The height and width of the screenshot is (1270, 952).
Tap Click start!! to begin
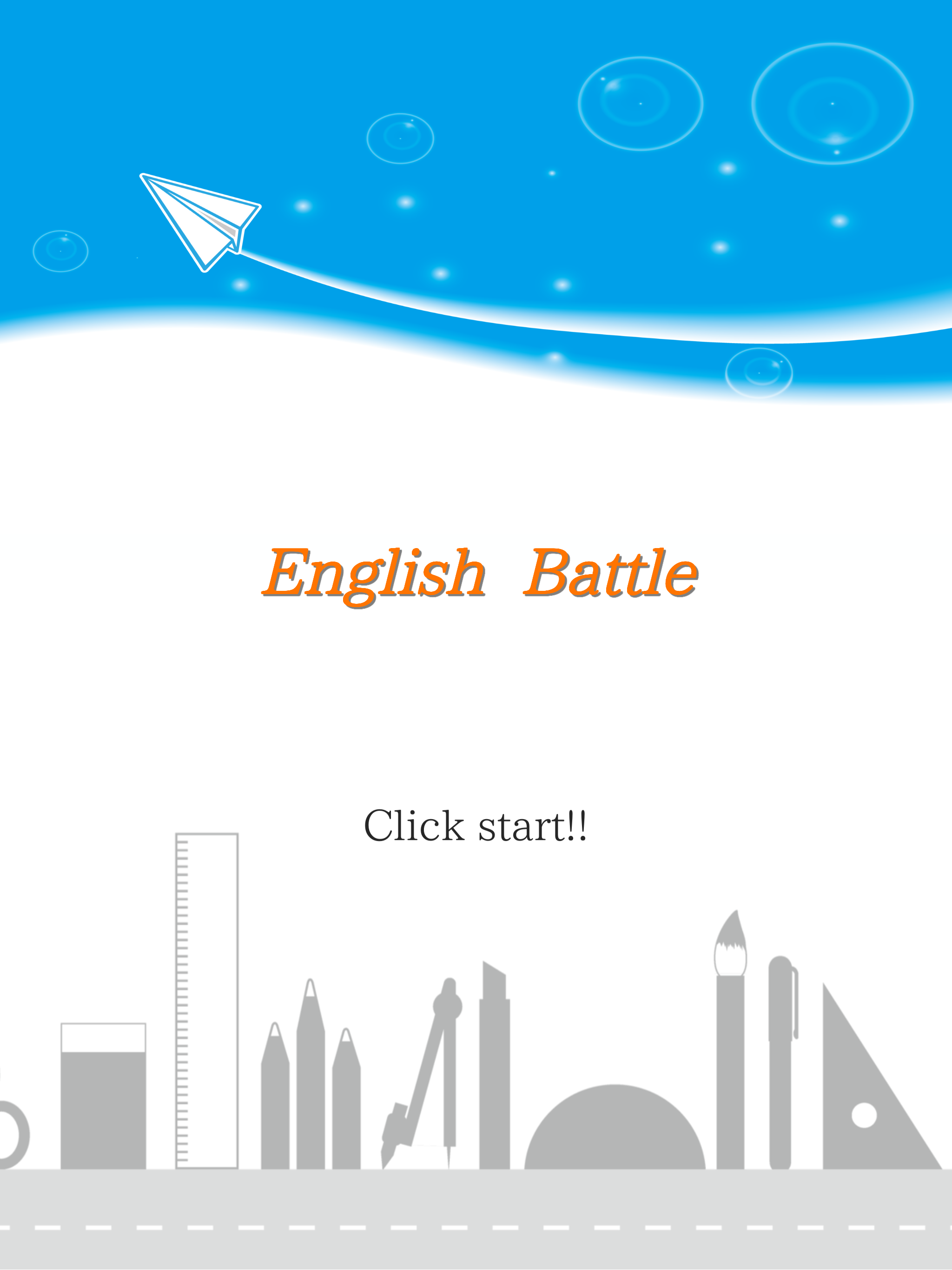[x=476, y=826]
